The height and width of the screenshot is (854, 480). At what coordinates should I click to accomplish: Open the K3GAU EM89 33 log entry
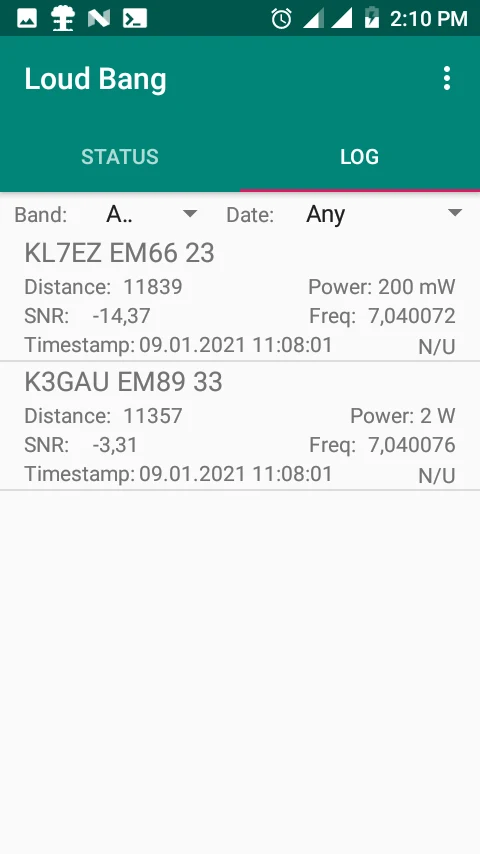coord(240,426)
